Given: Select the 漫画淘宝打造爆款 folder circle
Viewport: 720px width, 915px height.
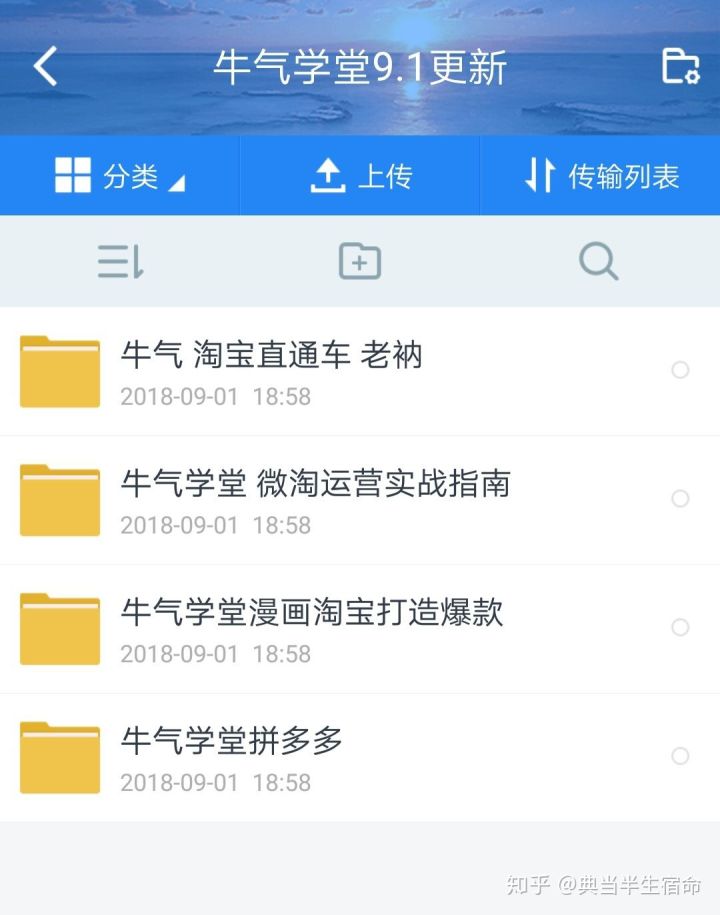Looking at the screenshot, I should click(680, 627).
